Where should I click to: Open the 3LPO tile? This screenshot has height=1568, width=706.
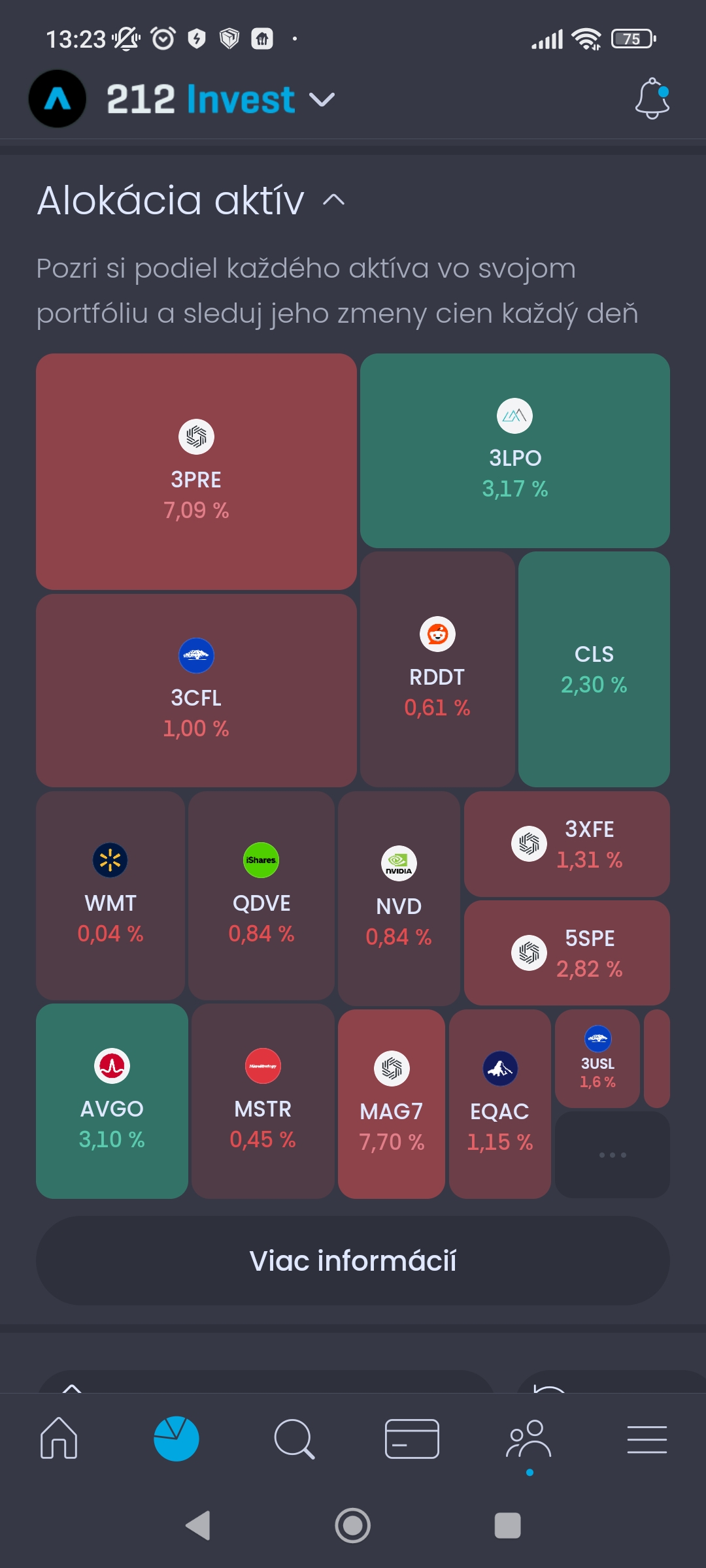coord(515,451)
